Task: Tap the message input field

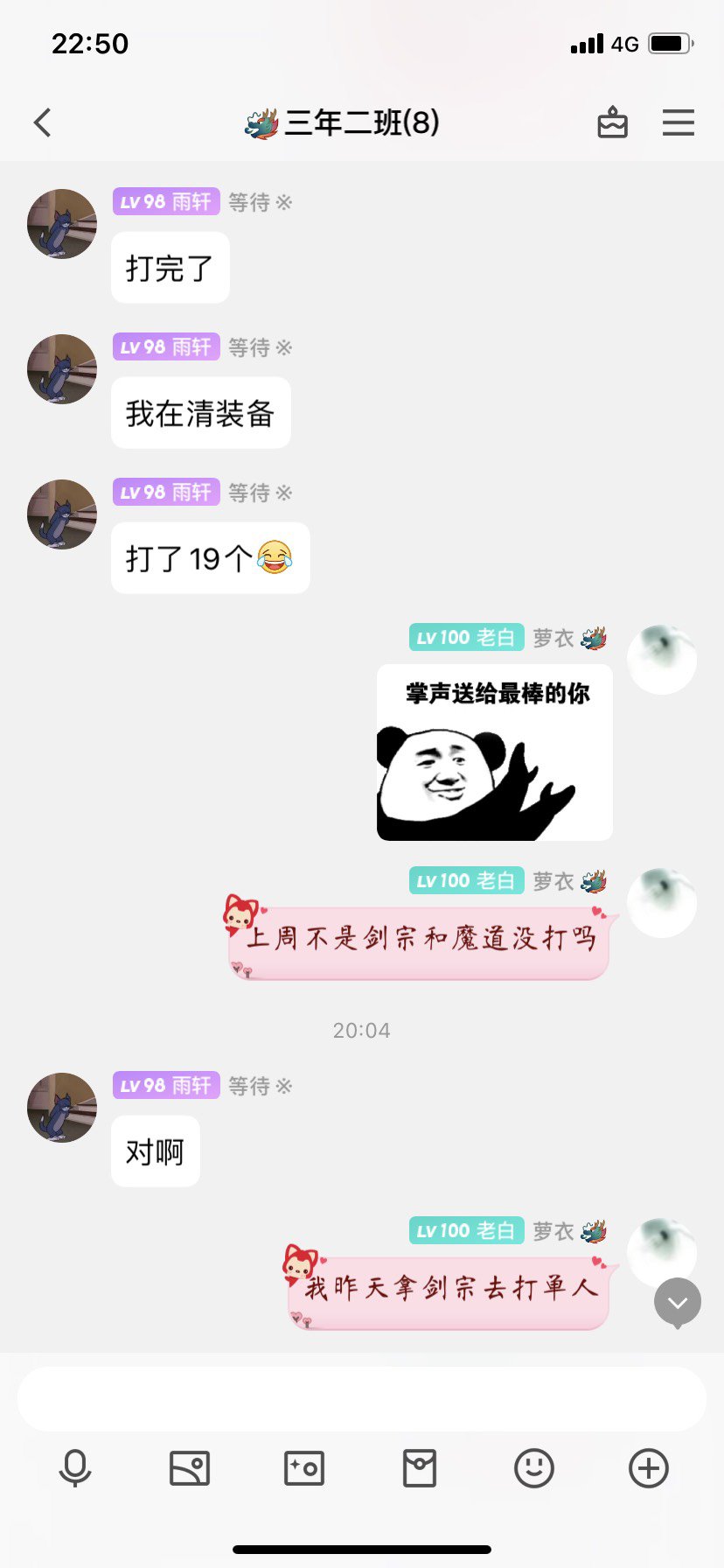Action: coord(362,1398)
